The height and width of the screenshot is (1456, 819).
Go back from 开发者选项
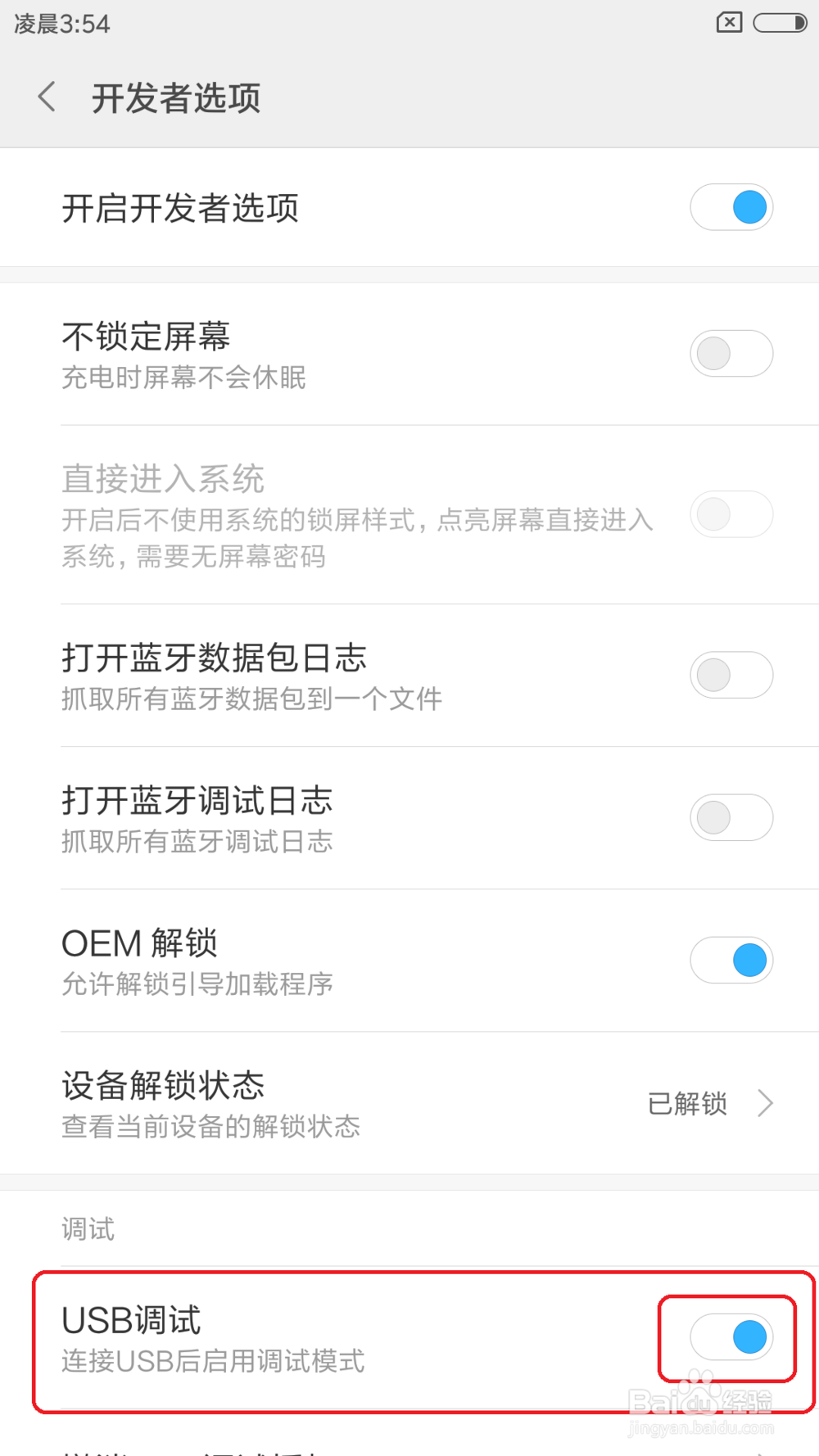tap(48, 97)
